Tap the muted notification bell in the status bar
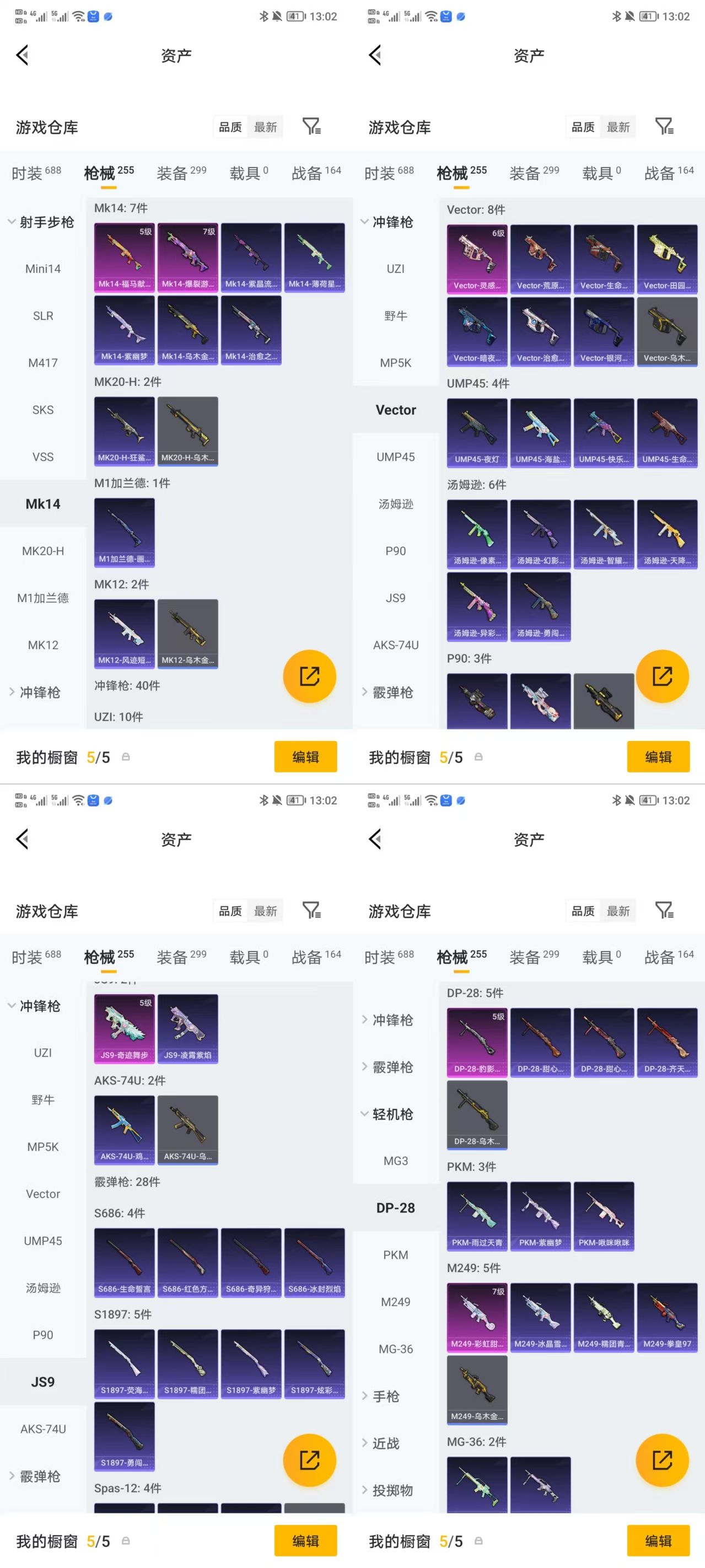This screenshot has width=705, height=1568. [278, 17]
